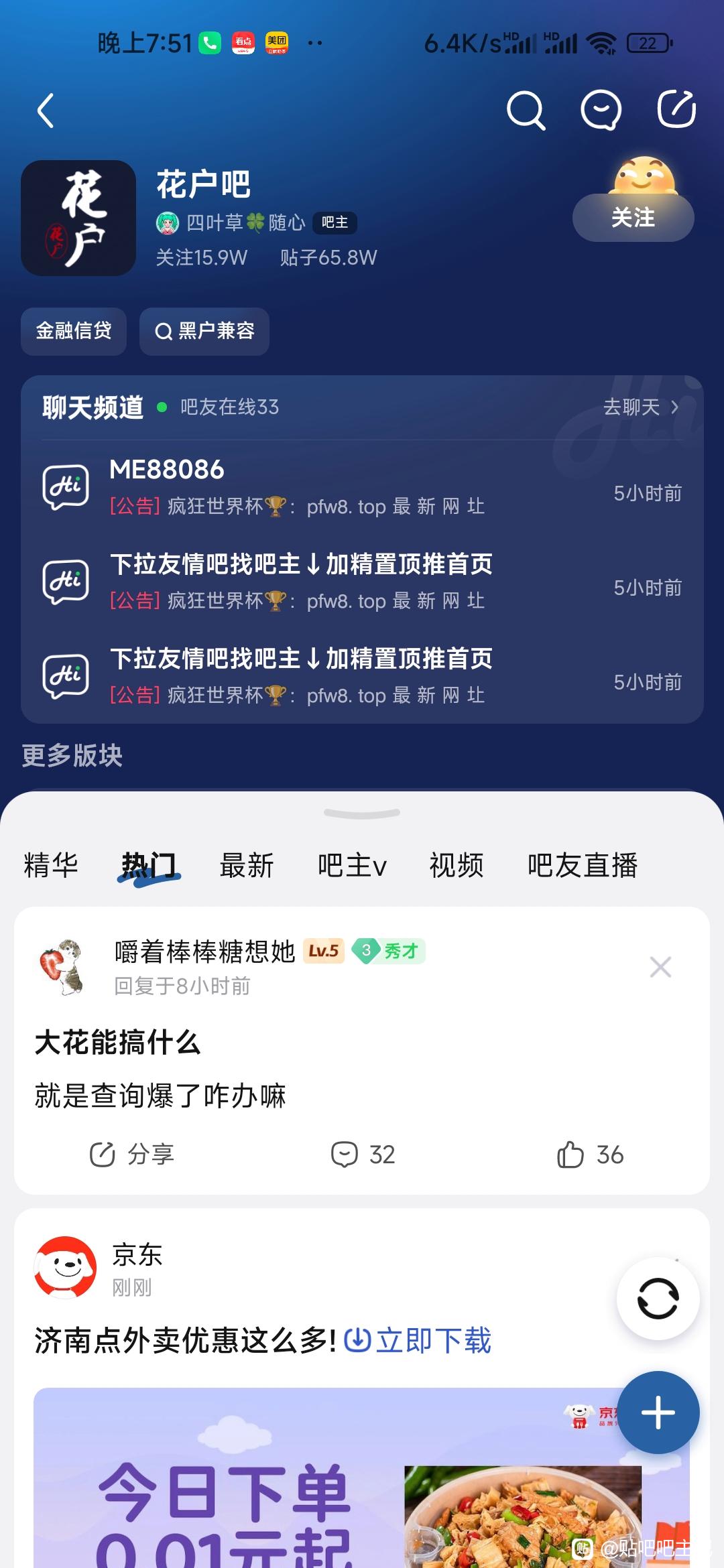
Task: Open the 吧主v tab
Action: coord(352,865)
